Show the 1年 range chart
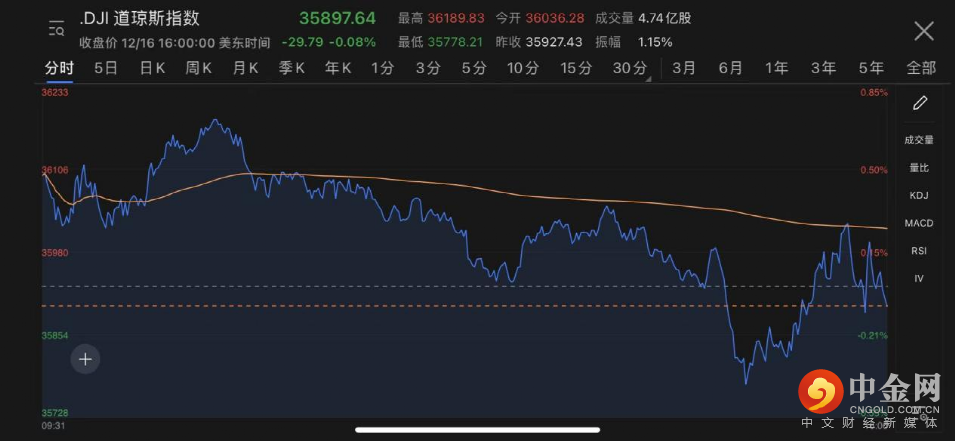The image size is (955, 441). click(776, 68)
